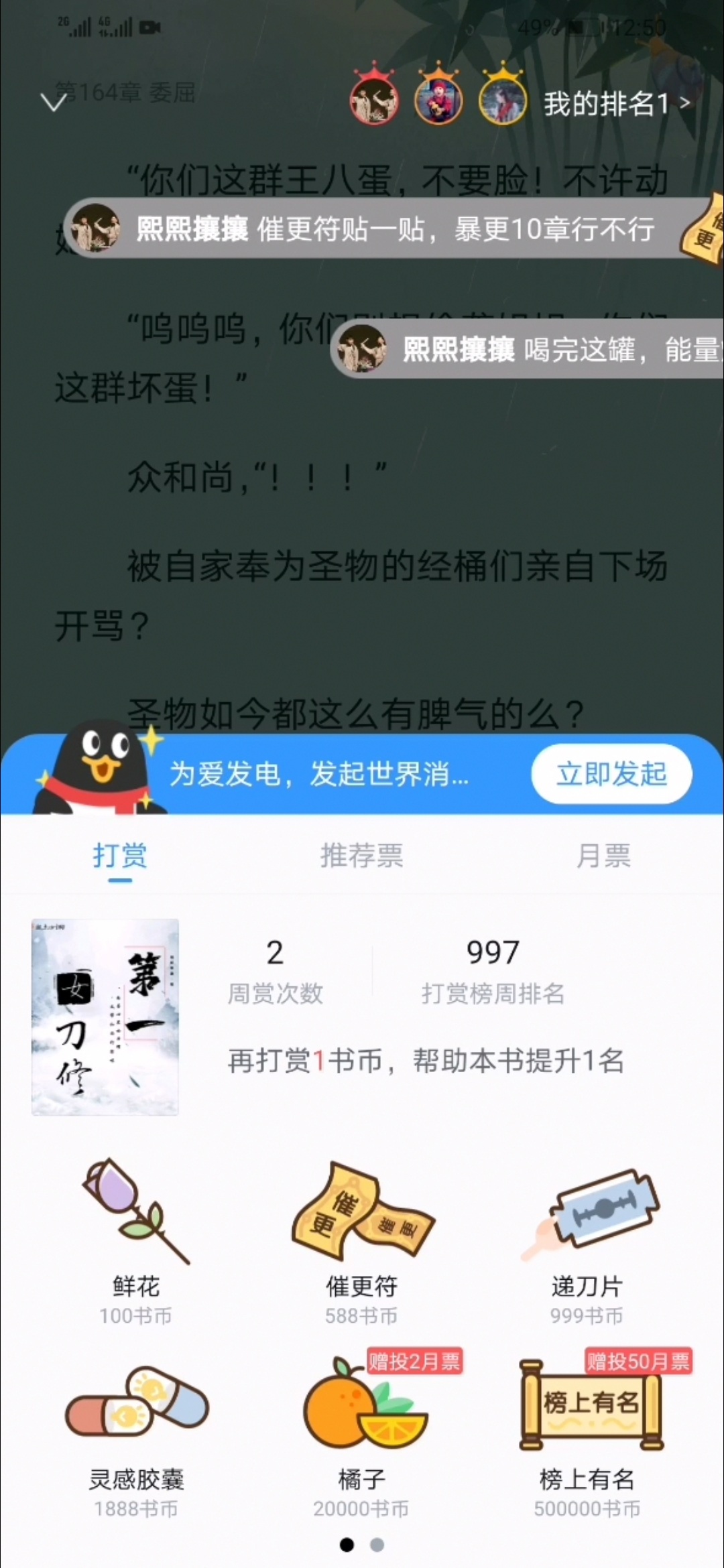Choose the 鲜花 100书币 gift

(136, 1241)
